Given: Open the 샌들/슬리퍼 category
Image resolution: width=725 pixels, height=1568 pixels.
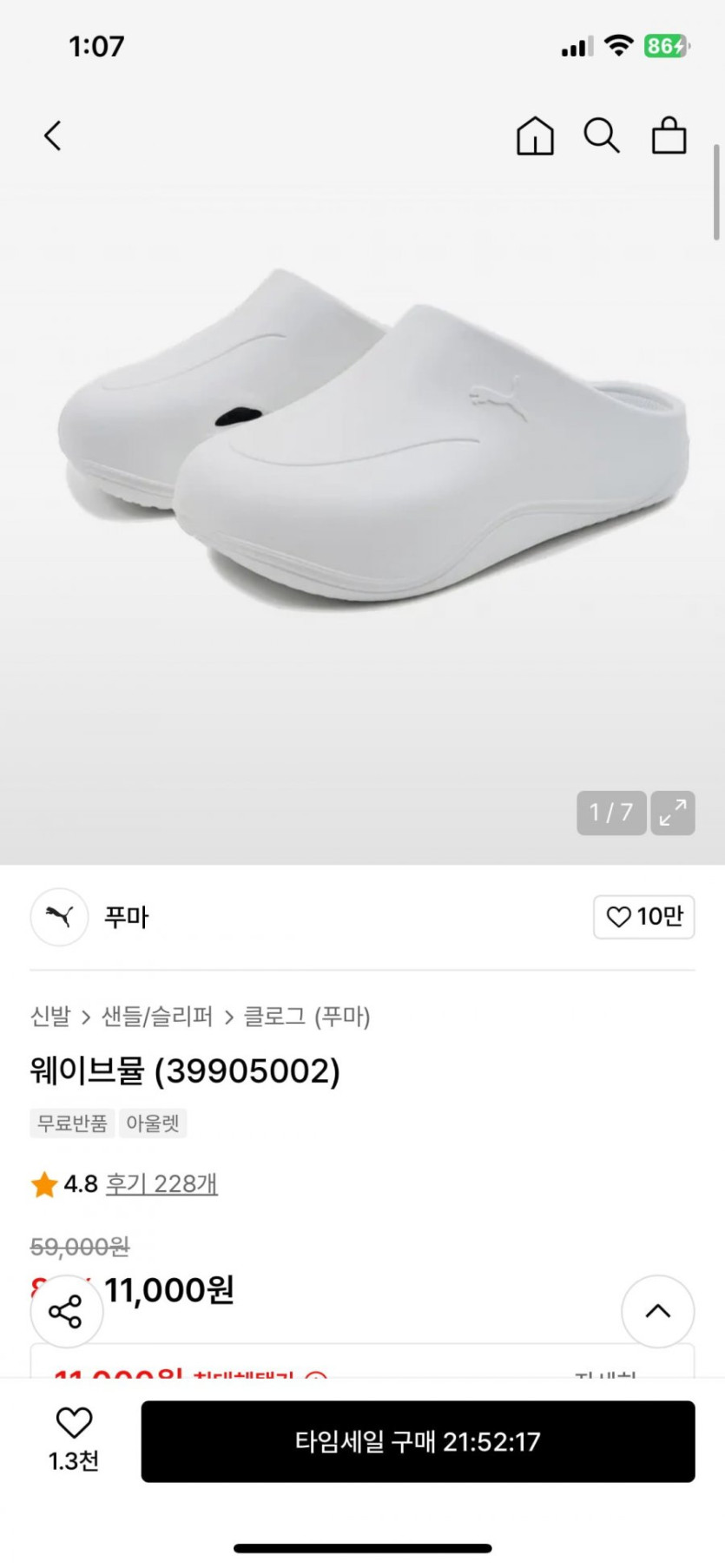Looking at the screenshot, I should 157,1016.
